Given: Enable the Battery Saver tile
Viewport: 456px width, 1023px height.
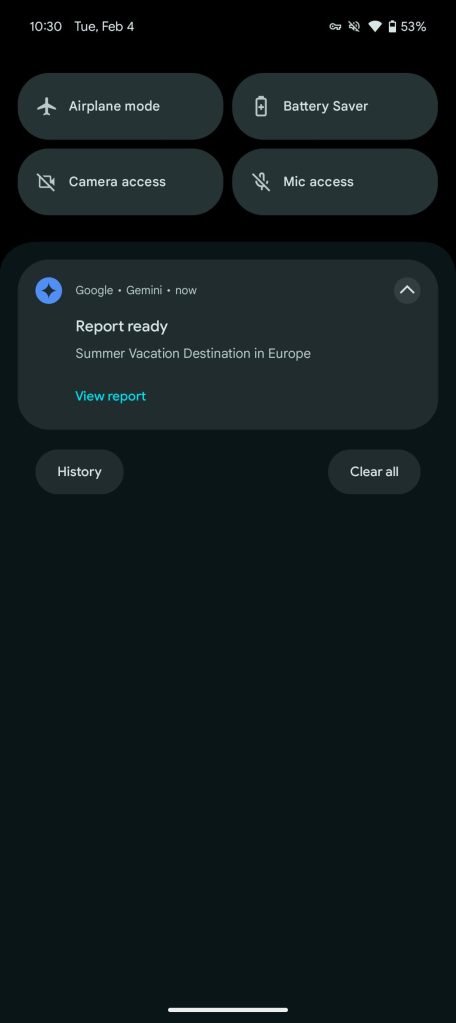Looking at the screenshot, I should (335, 106).
